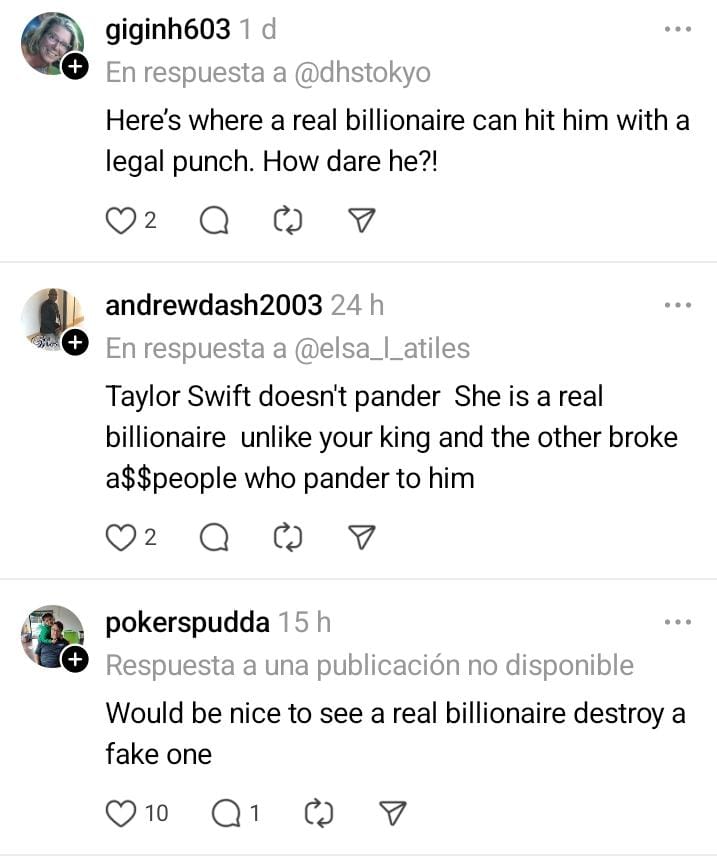The width and height of the screenshot is (717, 858).
Task: Repost pokerspudda's comment
Action: (319, 813)
